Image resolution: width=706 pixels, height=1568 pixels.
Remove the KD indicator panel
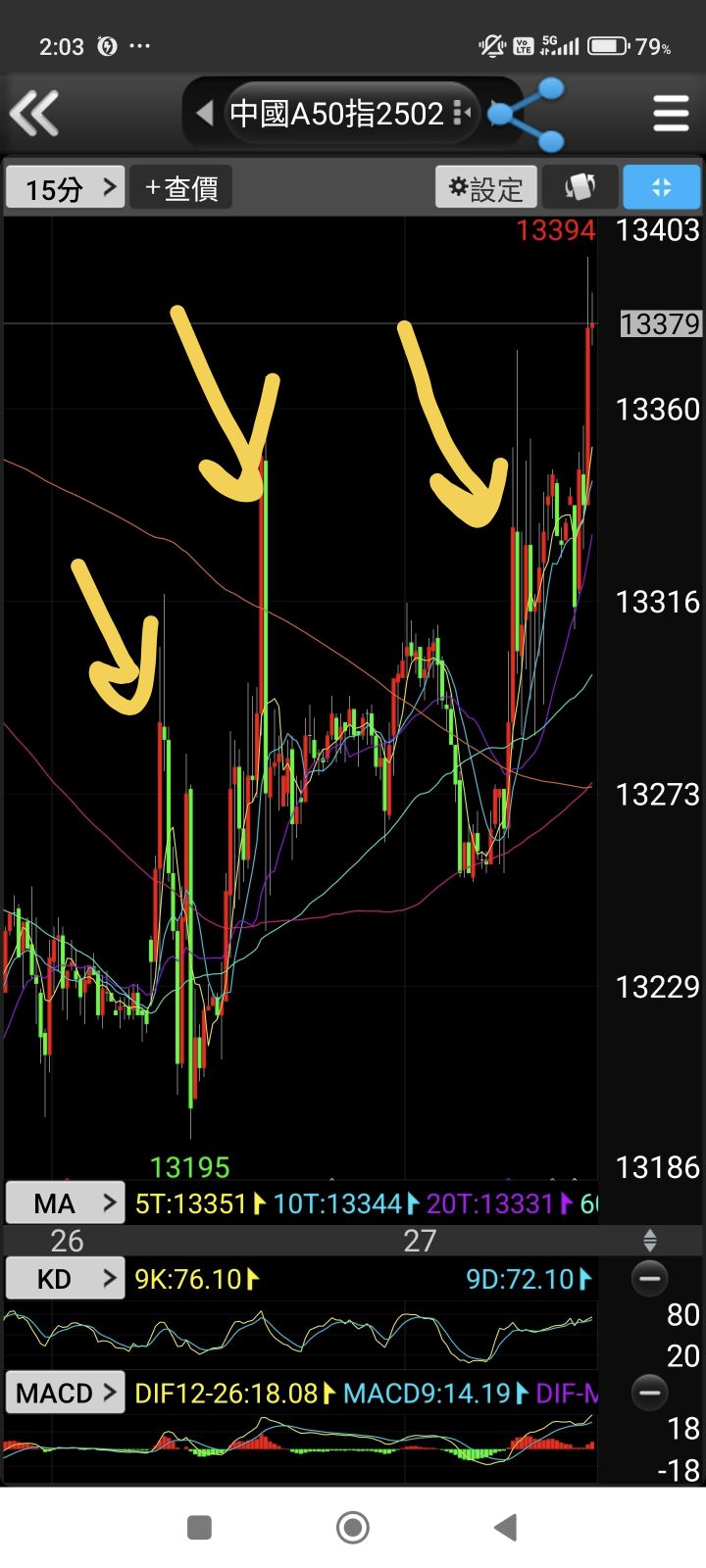(649, 1278)
